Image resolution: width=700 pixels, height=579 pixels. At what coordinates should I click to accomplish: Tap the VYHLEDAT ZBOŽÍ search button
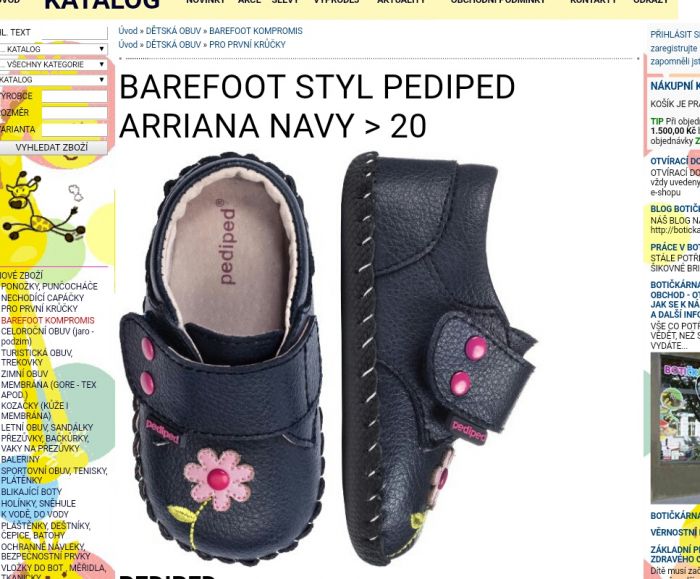[x=53, y=147]
